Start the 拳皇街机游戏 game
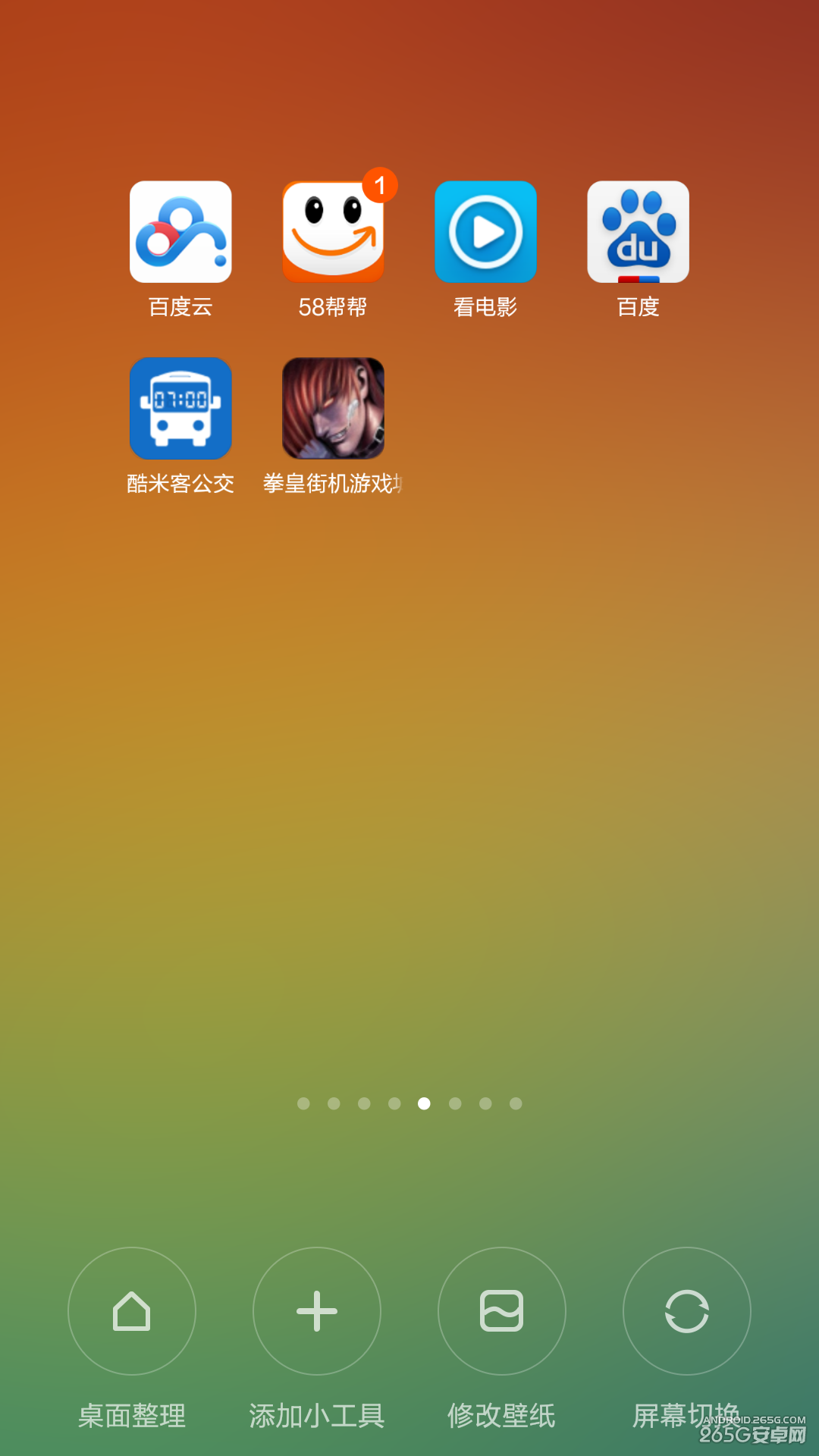819x1456 pixels. click(x=333, y=409)
